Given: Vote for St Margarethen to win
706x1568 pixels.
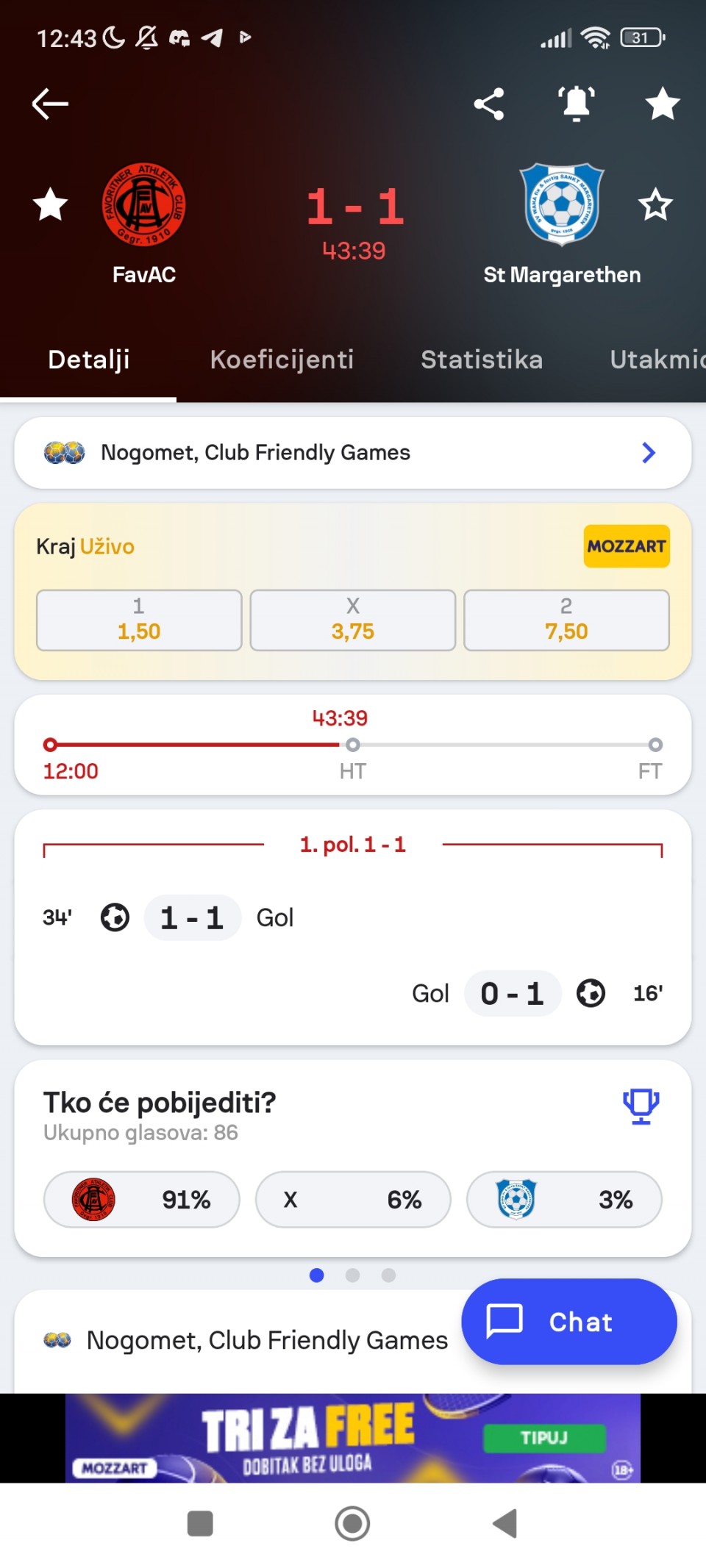Looking at the screenshot, I should [x=564, y=1200].
